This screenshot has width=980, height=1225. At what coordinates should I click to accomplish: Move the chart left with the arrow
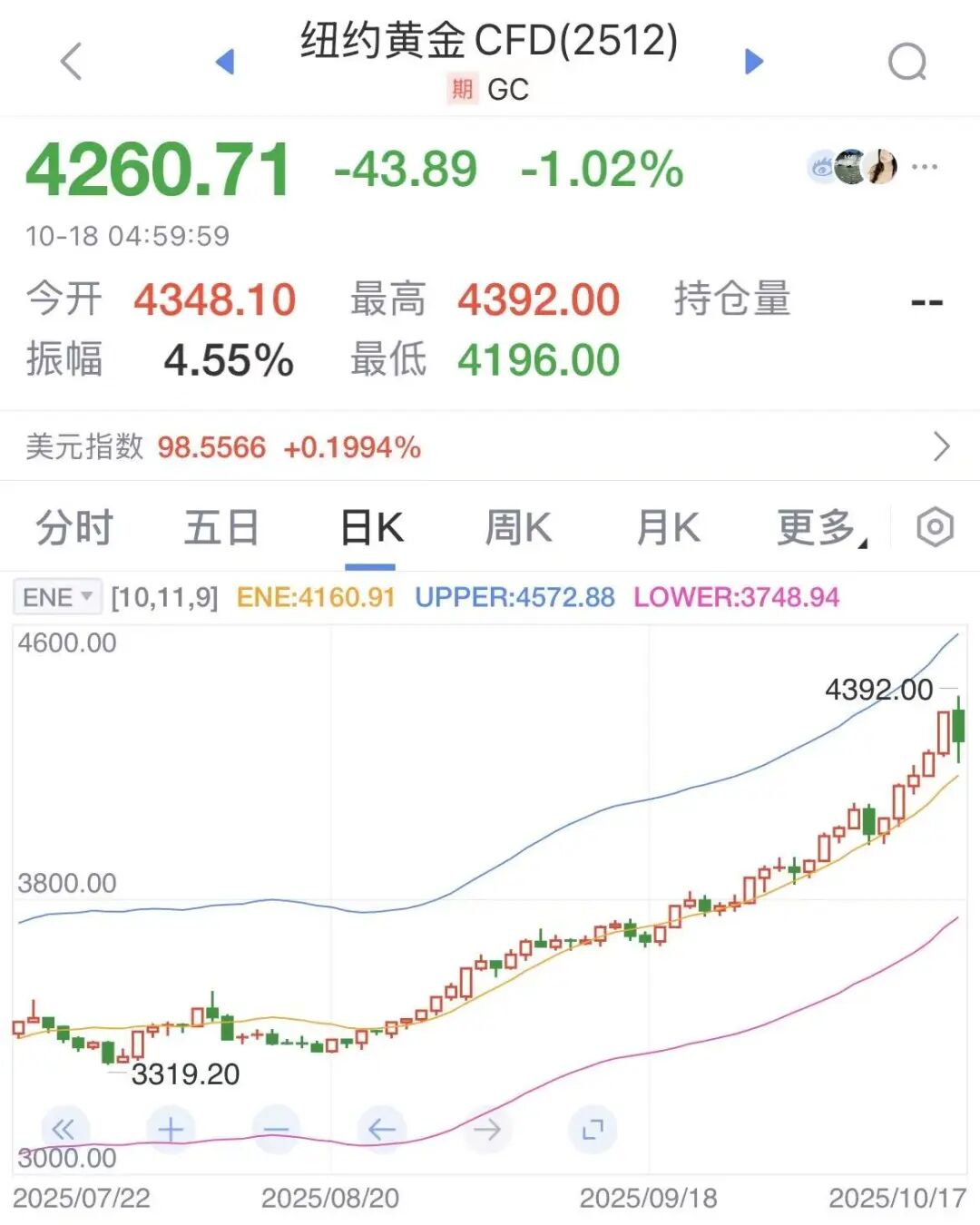[381, 1130]
